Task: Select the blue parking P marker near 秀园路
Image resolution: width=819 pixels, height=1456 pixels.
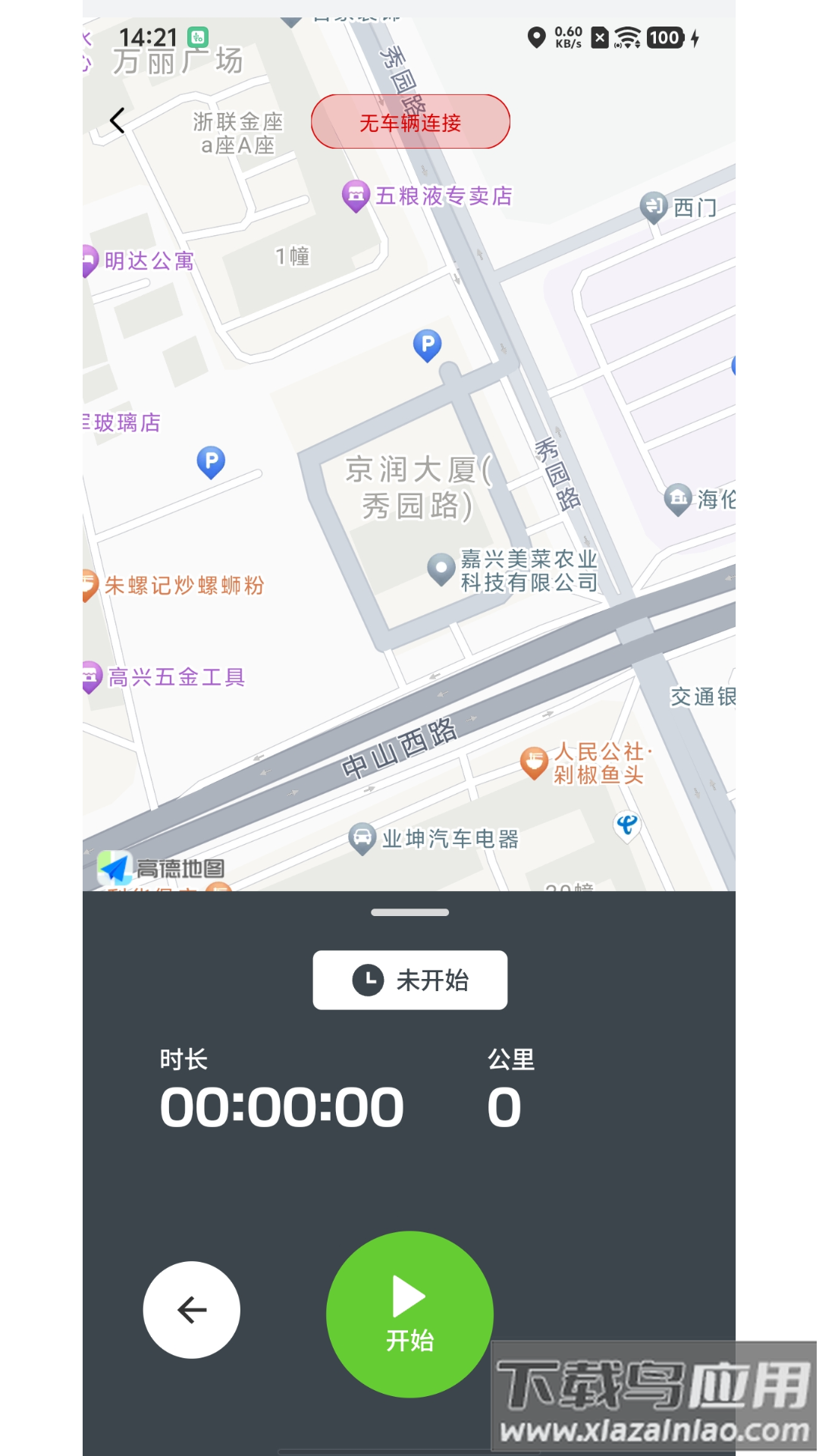Action: (x=427, y=344)
